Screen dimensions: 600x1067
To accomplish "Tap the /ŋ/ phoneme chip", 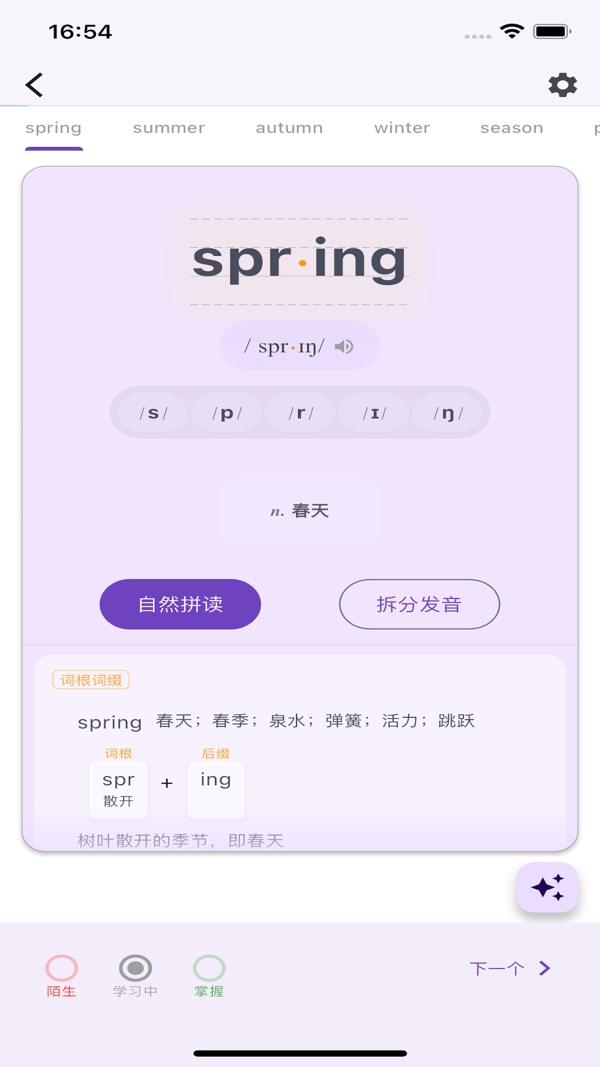I will click(448, 412).
